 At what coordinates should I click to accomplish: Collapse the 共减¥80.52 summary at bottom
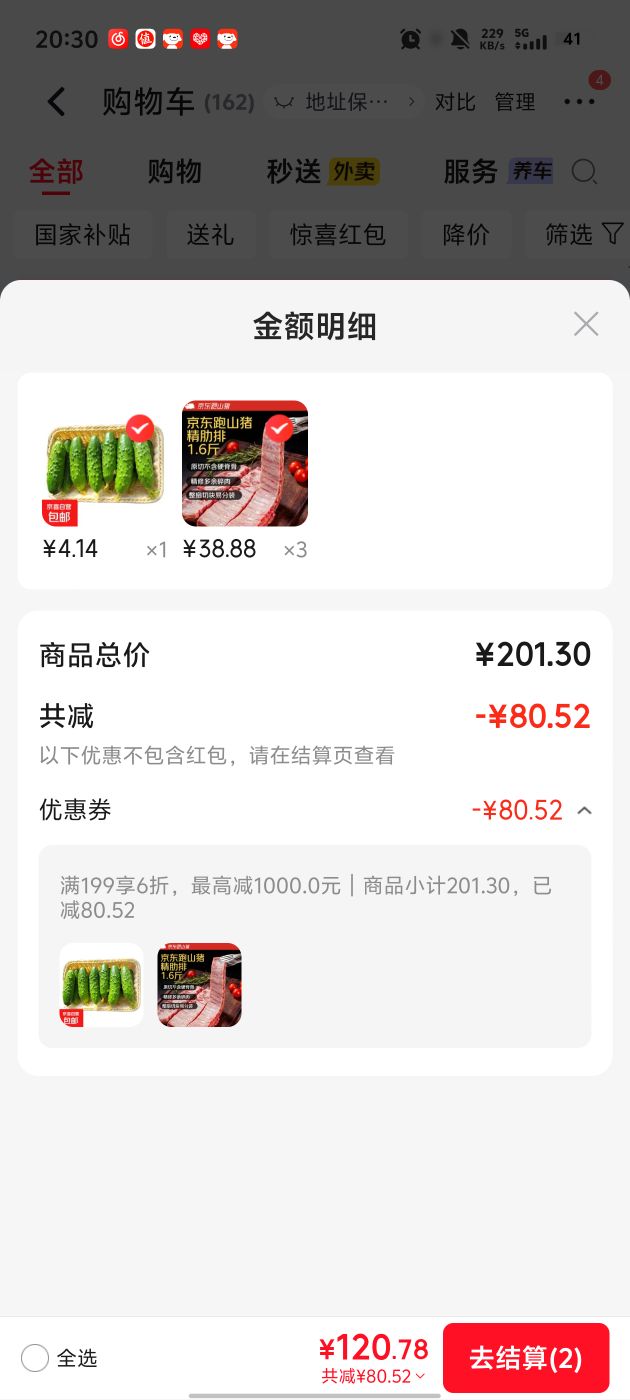pos(373,1376)
